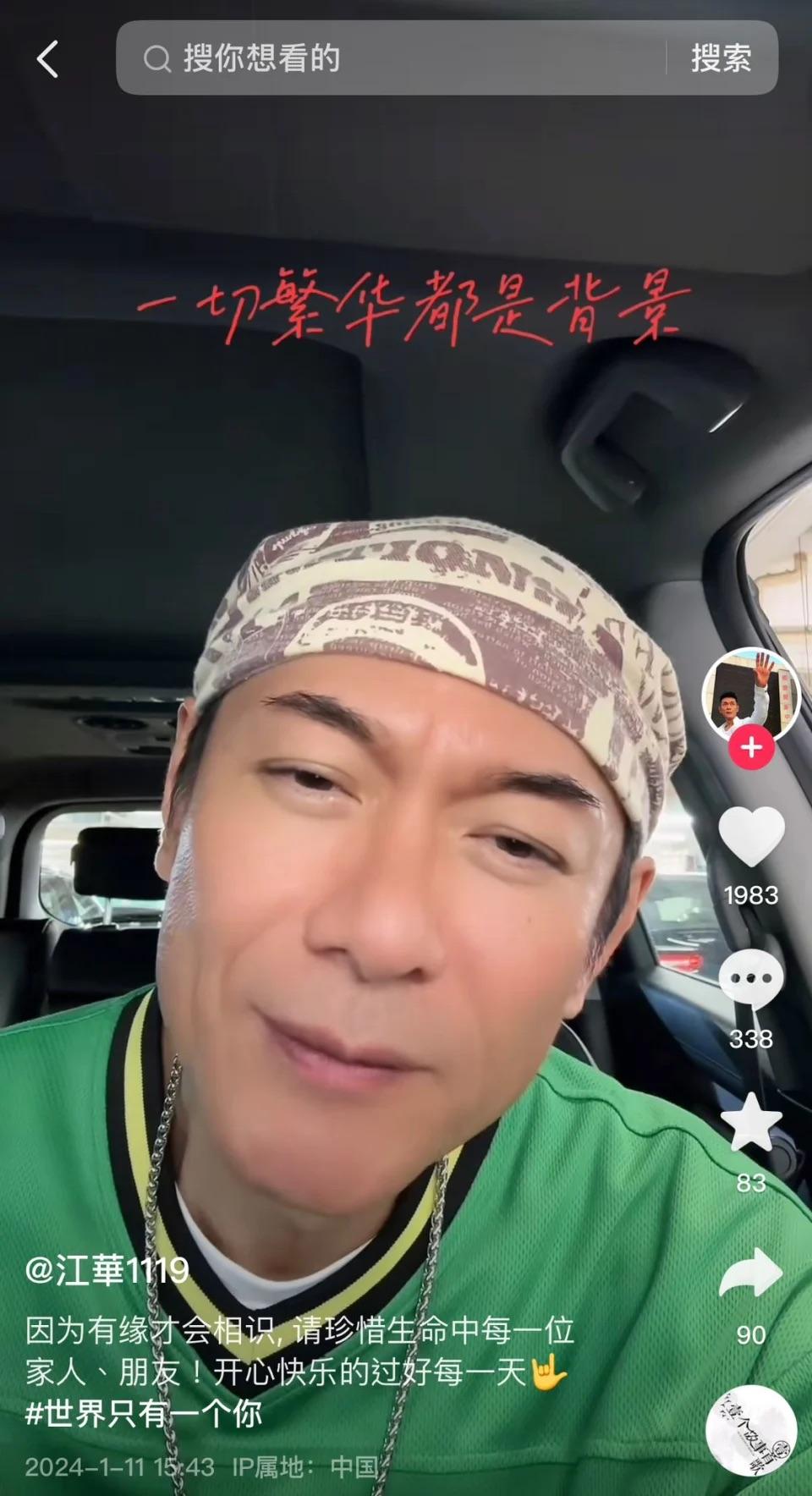Add this video to favorites with star

pos(751,1122)
